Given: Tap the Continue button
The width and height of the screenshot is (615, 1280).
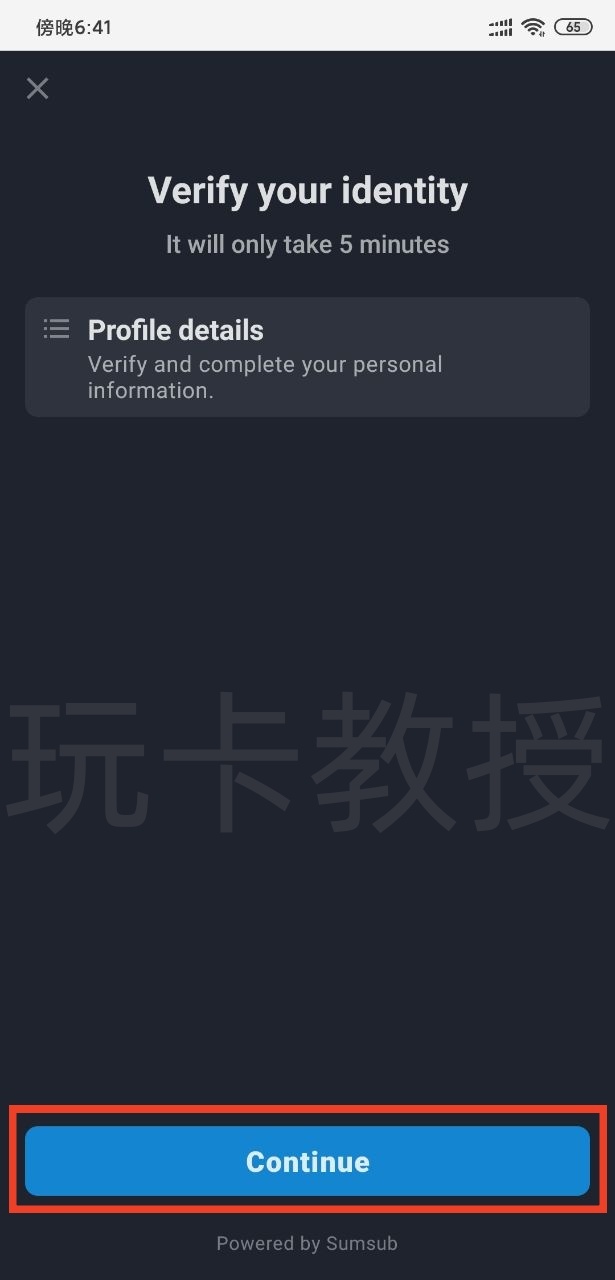Looking at the screenshot, I should point(307,1161).
